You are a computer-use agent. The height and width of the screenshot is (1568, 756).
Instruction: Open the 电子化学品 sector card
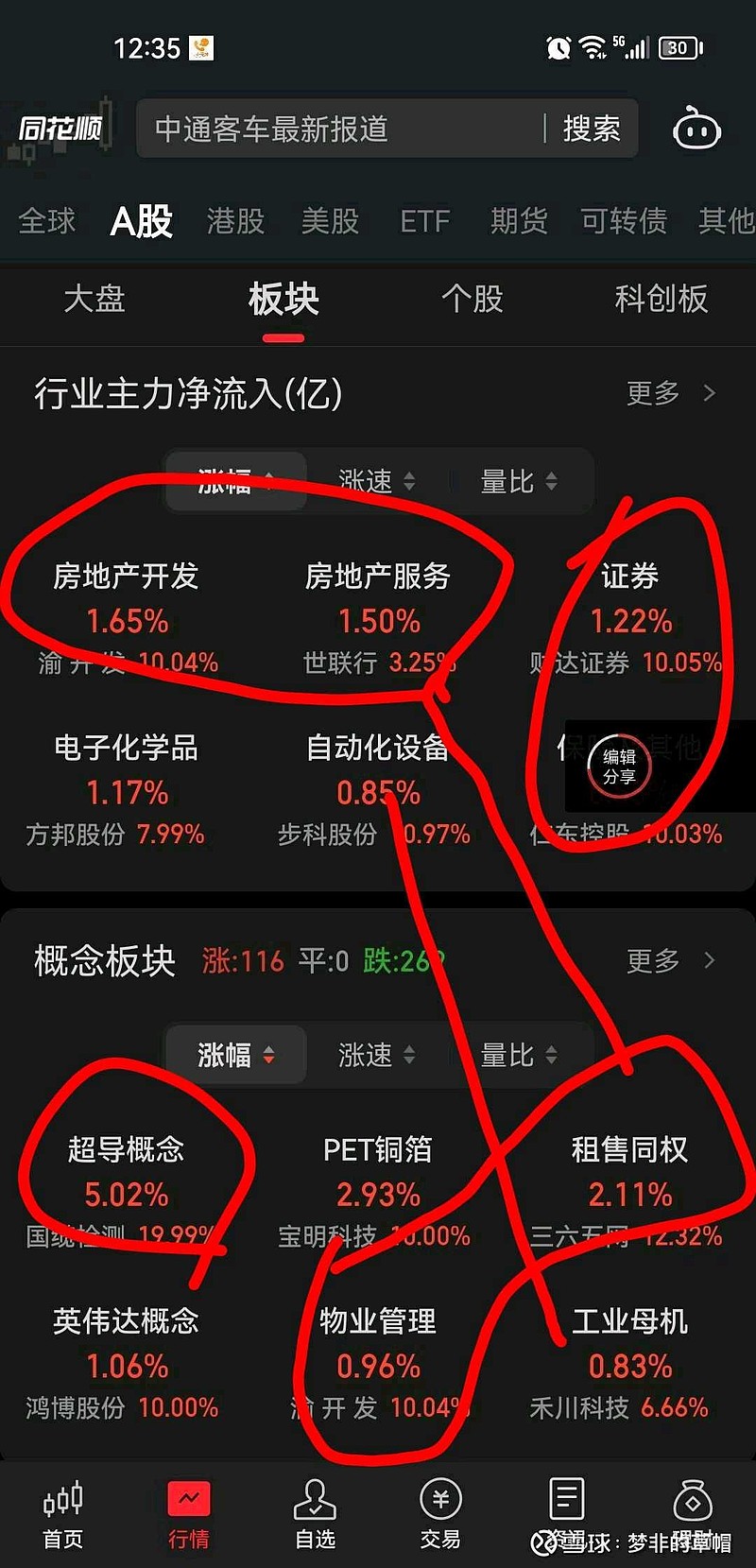pos(127,790)
